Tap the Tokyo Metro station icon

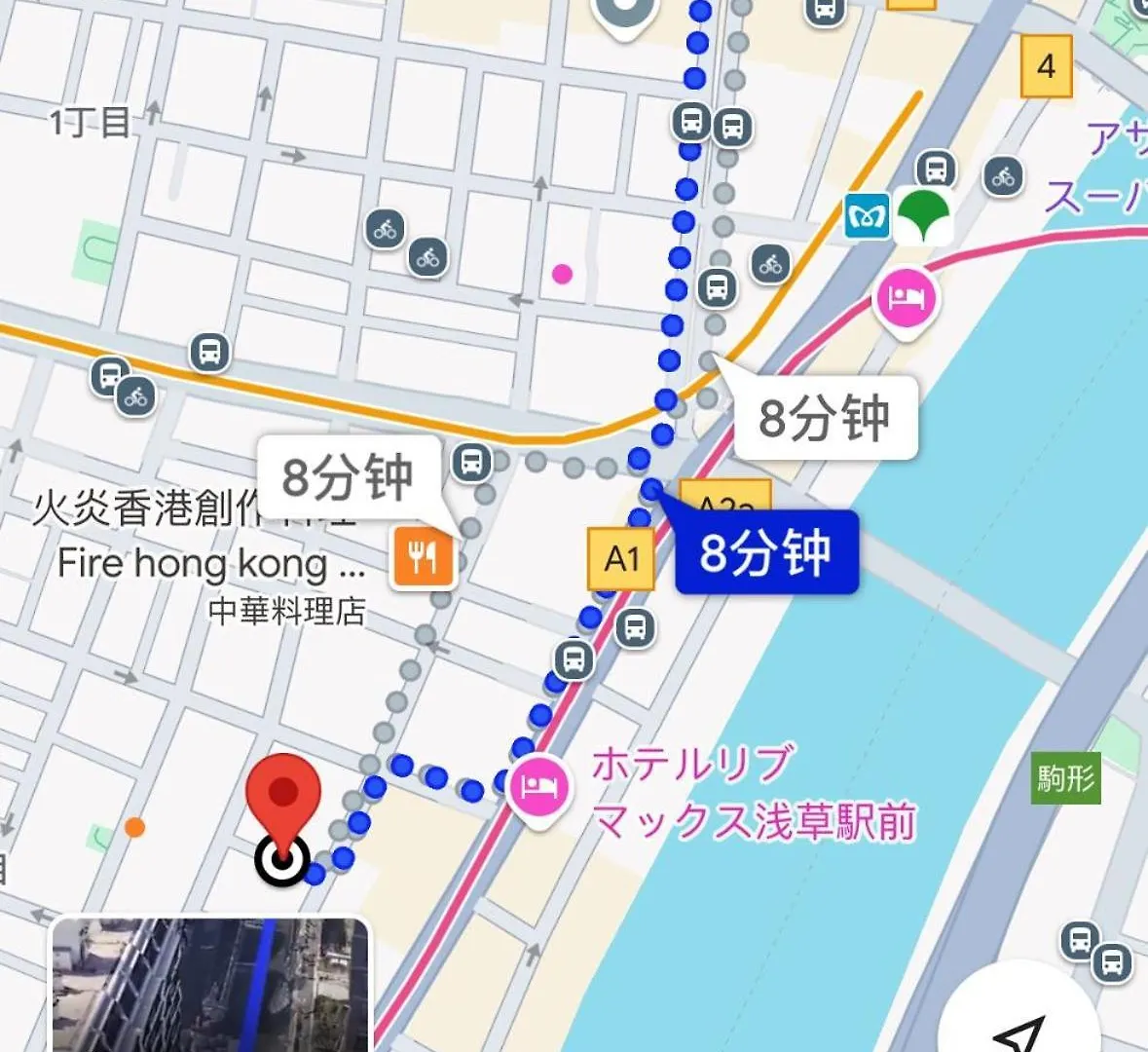tap(866, 215)
